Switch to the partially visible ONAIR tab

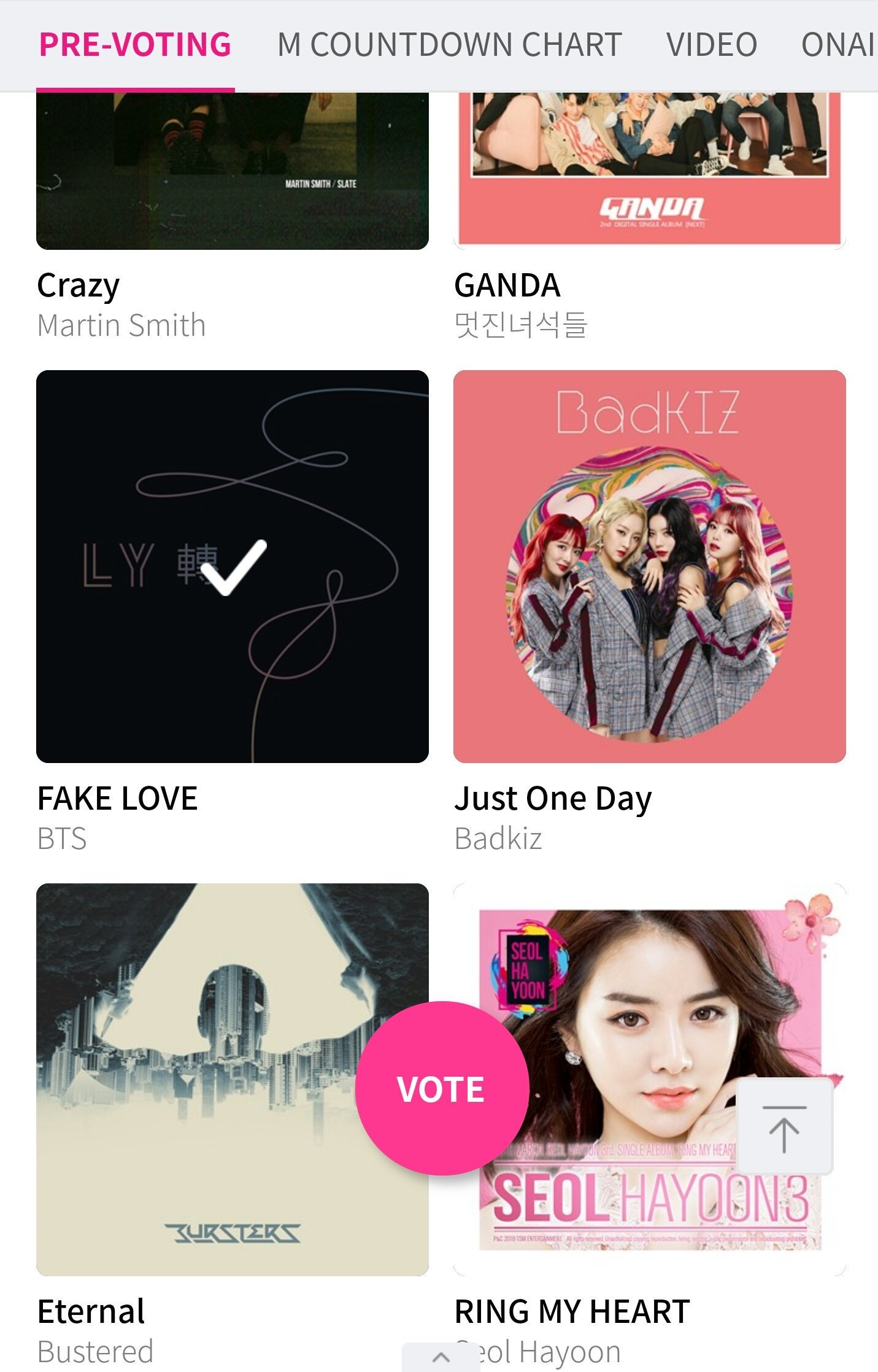pyautogui.click(x=838, y=45)
